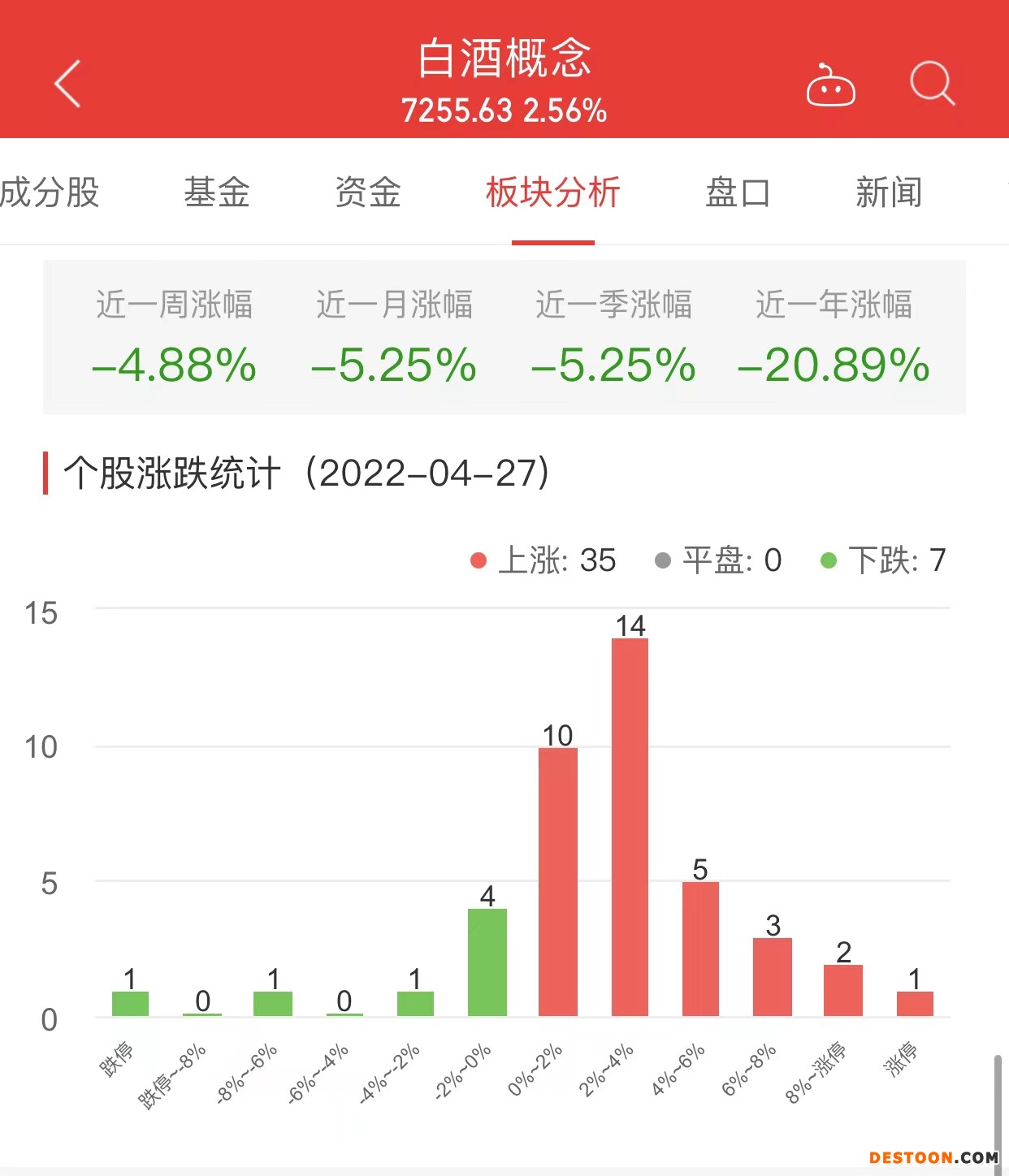
Task: Switch to the 盘口 tab
Action: tap(737, 193)
